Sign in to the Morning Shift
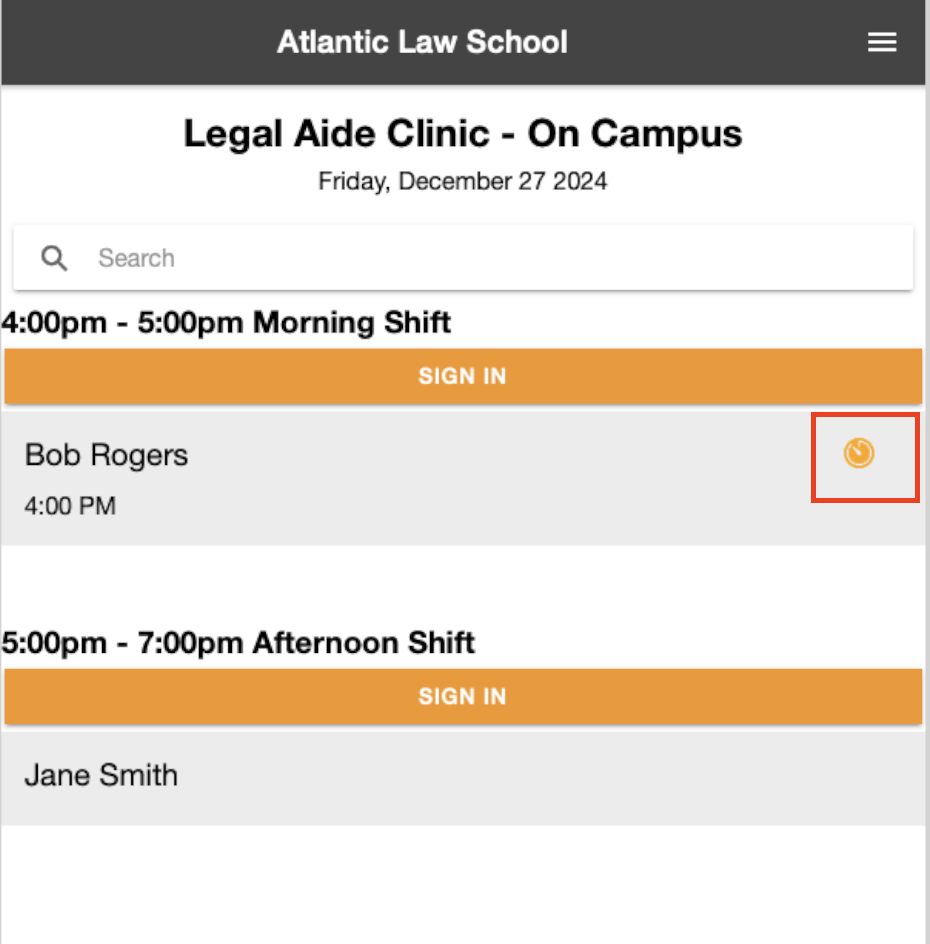The height and width of the screenshot is (944, 930). tap(462, 376)
